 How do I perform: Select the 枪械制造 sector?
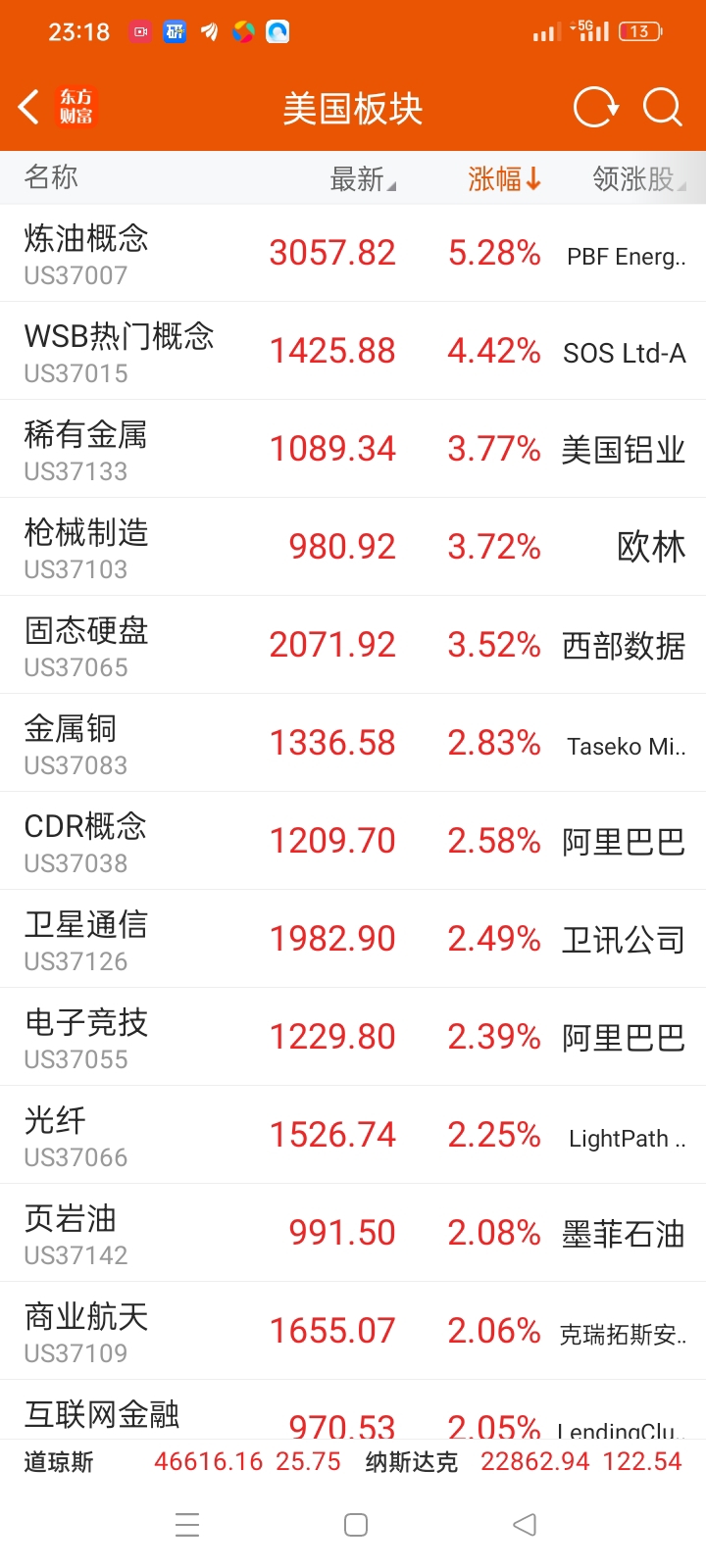coord(353,547)
